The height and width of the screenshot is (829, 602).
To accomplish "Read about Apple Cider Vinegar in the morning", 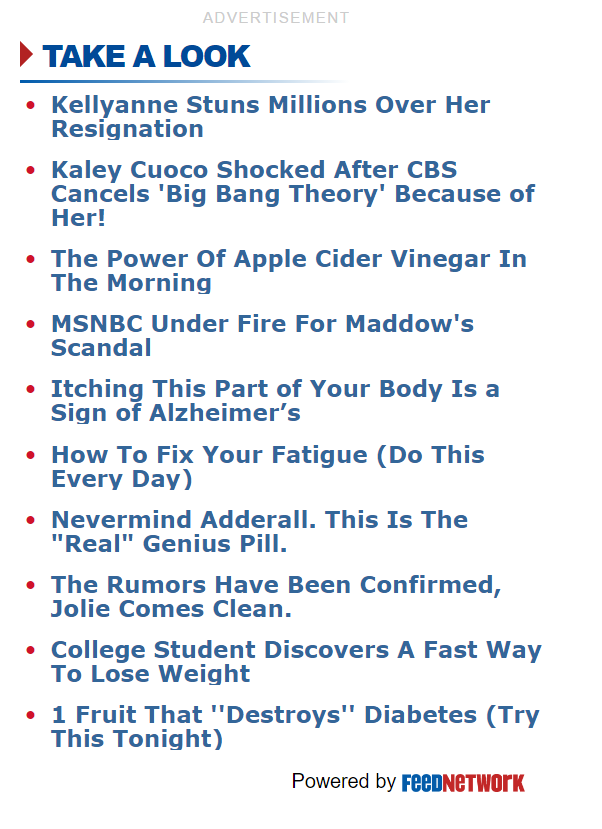I will 288,271.
